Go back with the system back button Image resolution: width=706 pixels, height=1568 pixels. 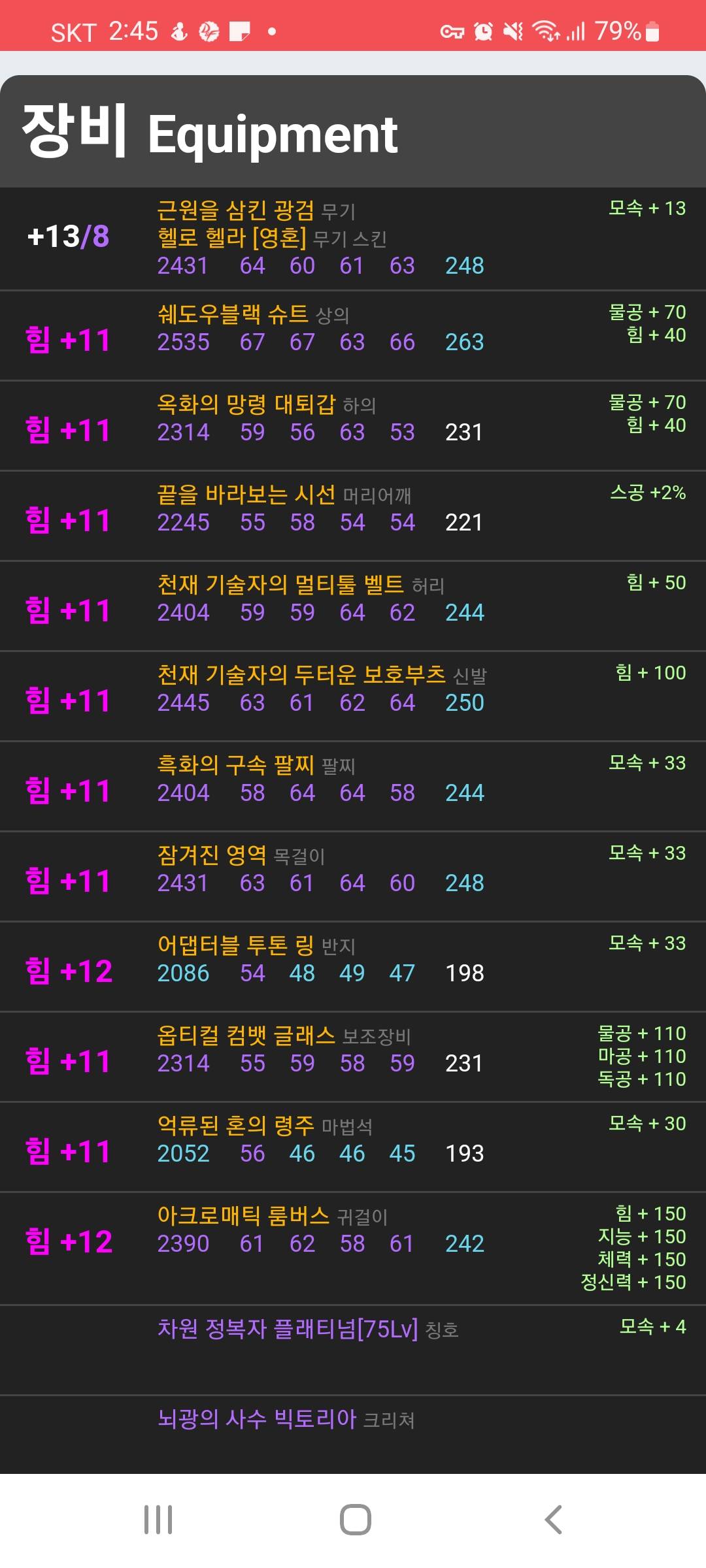tap(553, 1519)
